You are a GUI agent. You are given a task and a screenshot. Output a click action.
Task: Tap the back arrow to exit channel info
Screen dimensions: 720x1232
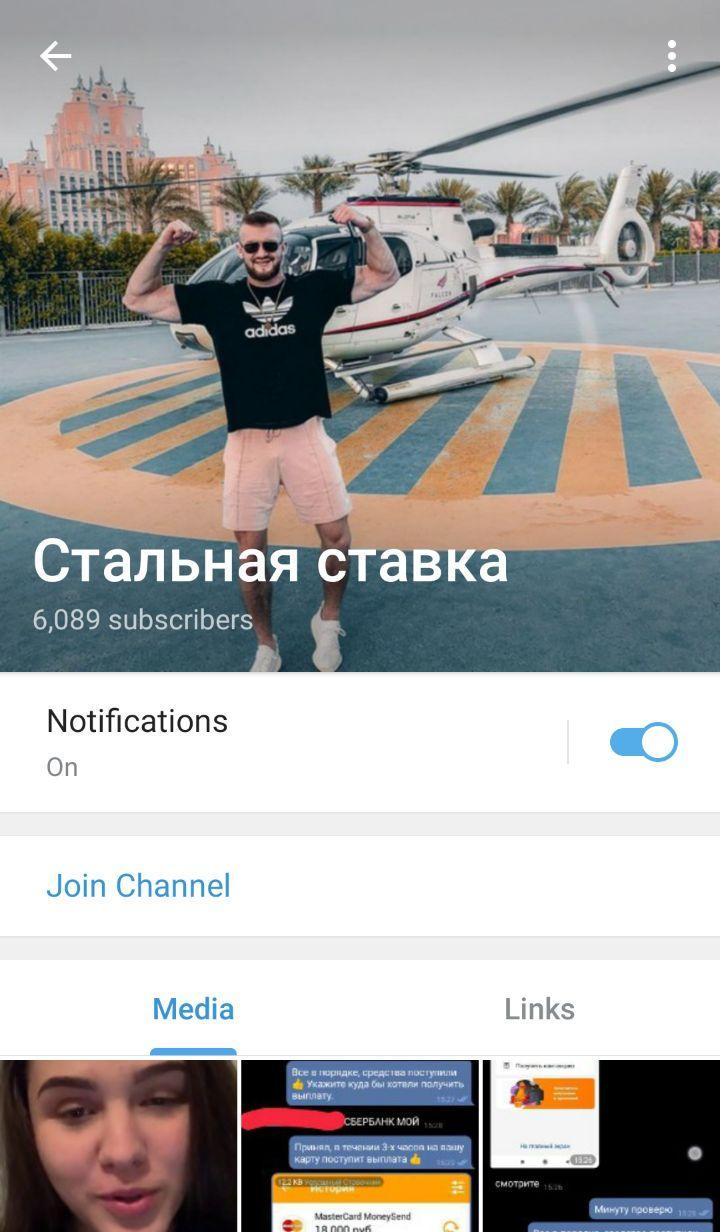pyautogui.click(x=57, y=57)
